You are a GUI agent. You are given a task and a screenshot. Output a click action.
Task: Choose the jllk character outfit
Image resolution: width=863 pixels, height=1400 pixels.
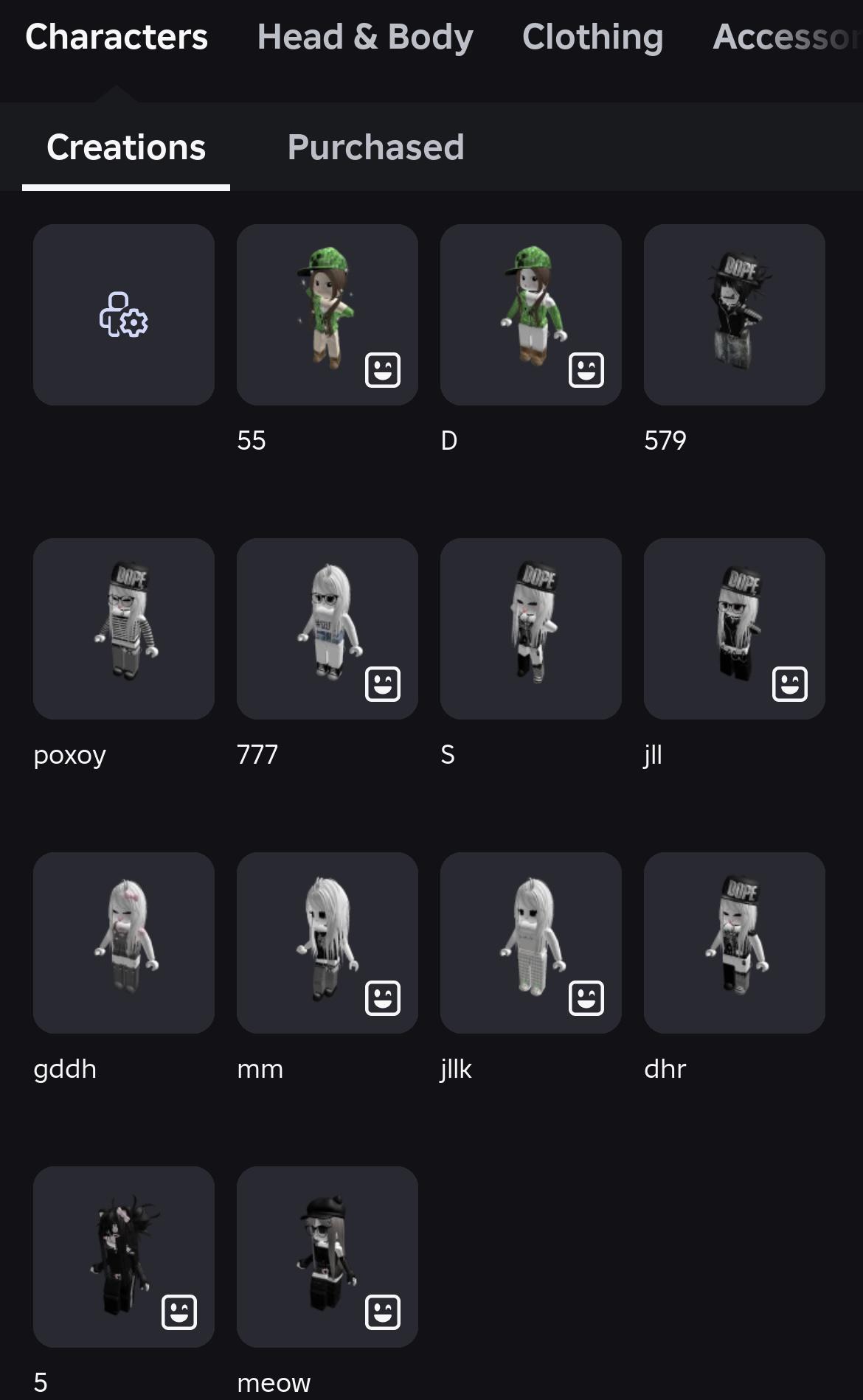(531, 943)
